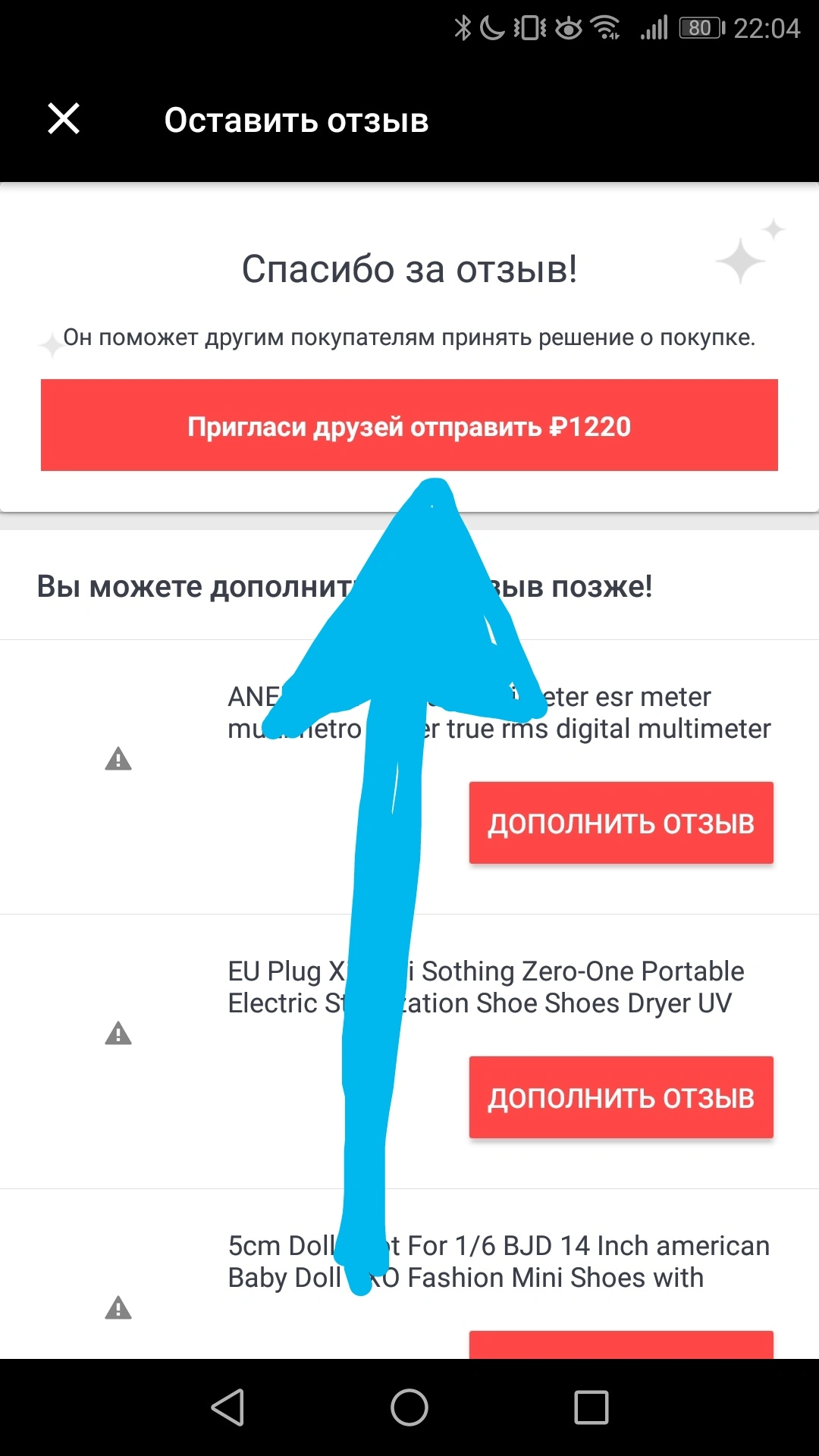
Task: Open recent apps from the navigation bar
Action: tap(591, 1407)
